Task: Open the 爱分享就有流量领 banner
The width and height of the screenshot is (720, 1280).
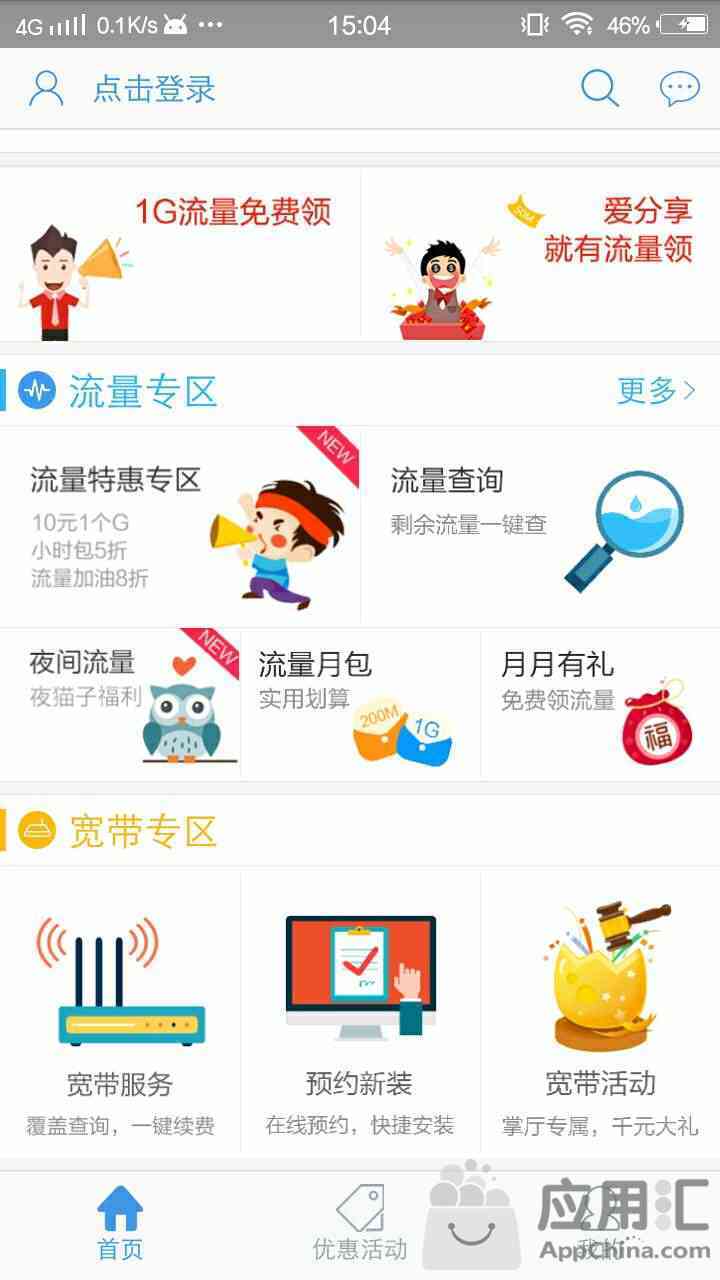Action: coord(540,255)
